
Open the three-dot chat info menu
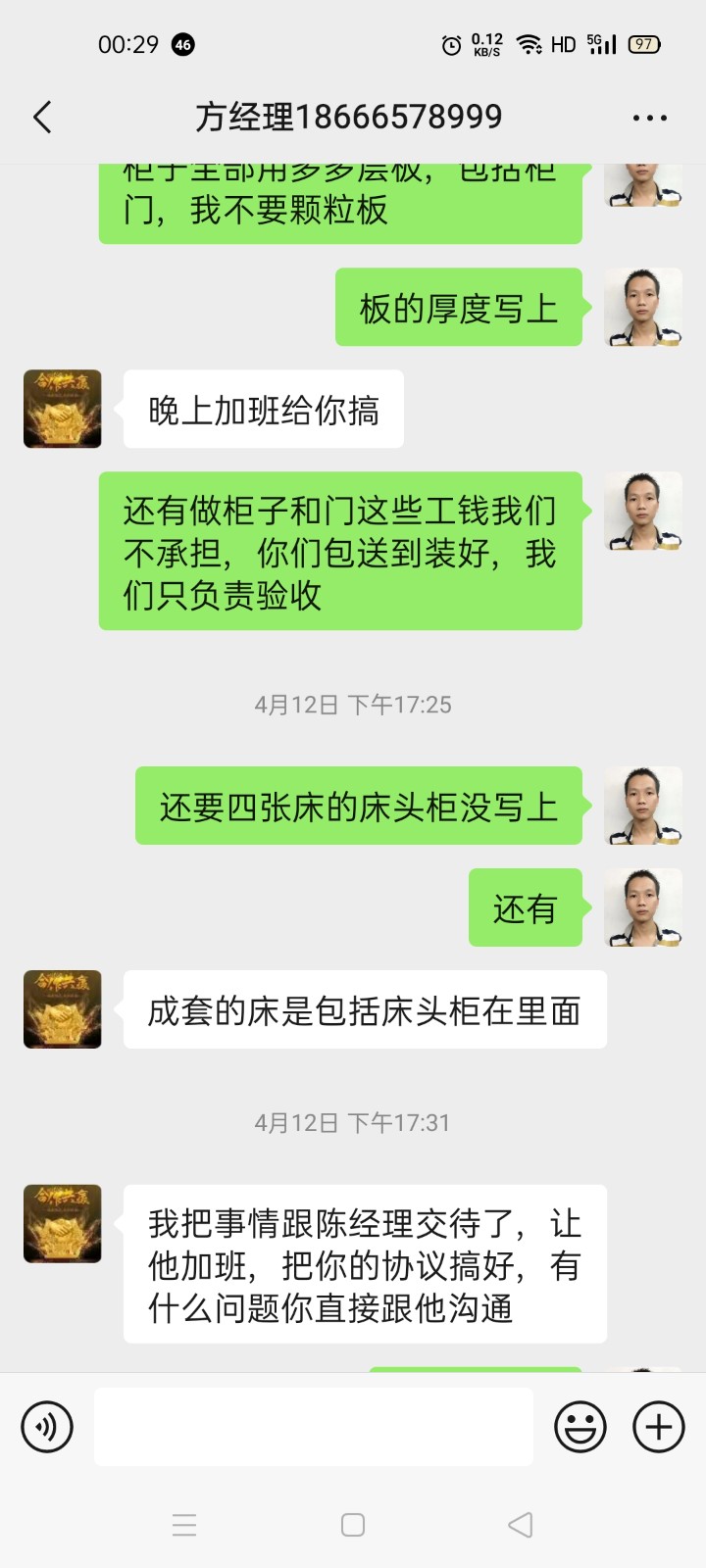(649, 118)
